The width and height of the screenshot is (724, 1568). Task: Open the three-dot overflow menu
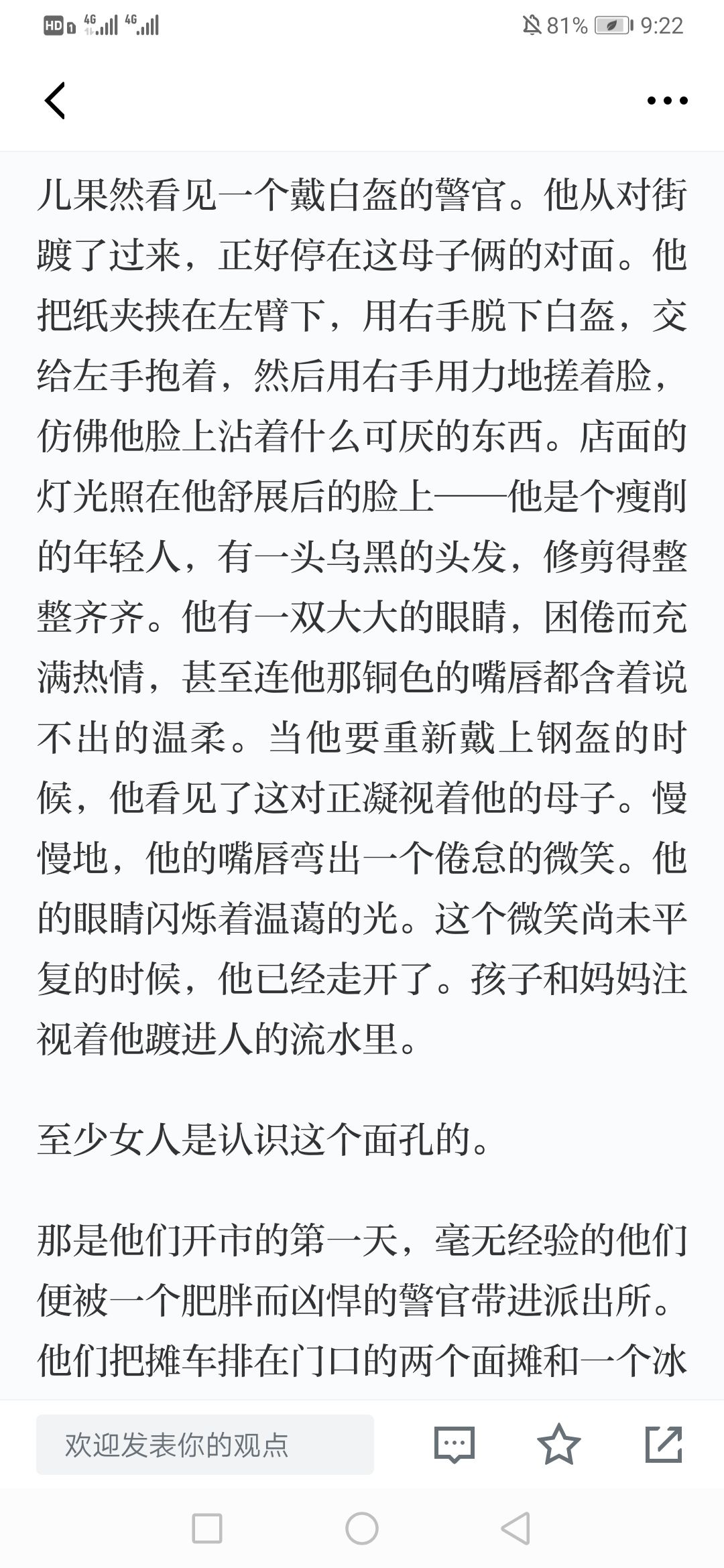[667, 101]
